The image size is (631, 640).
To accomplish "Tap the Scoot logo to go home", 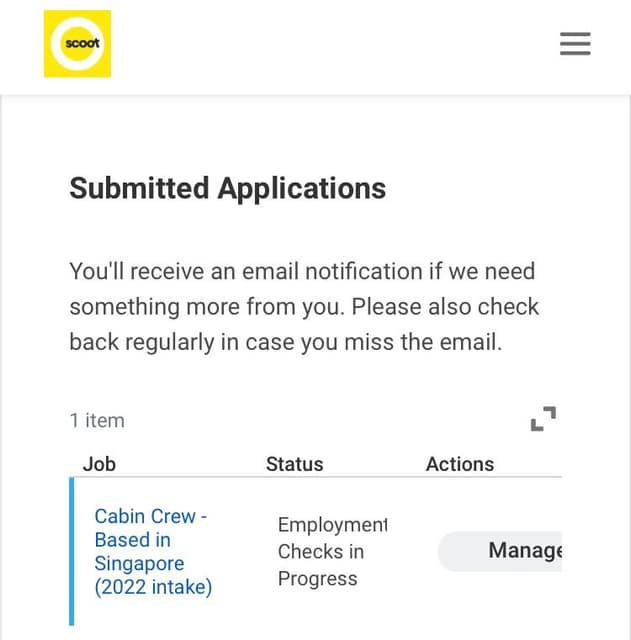I will (x=77, y=44).
